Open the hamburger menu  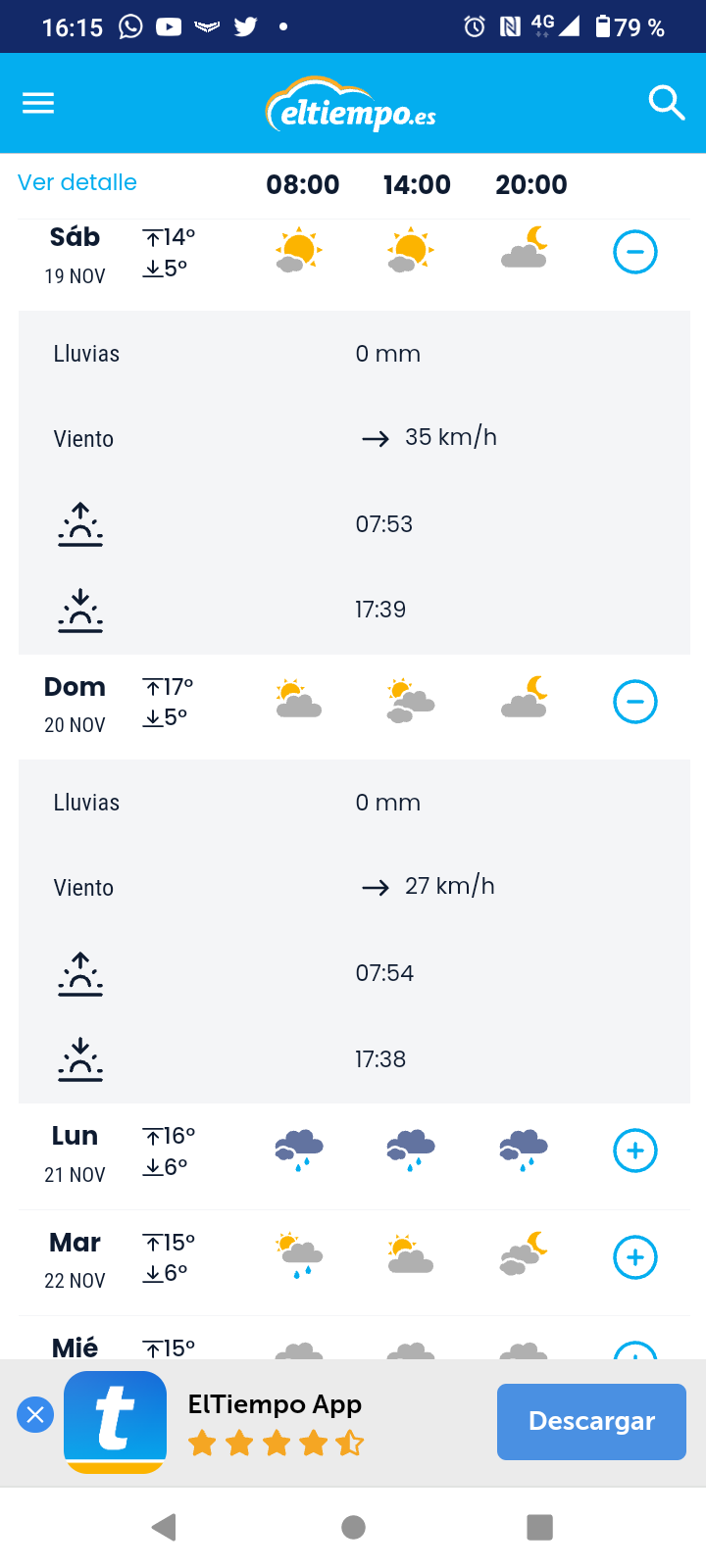click(x=38, y=103)
